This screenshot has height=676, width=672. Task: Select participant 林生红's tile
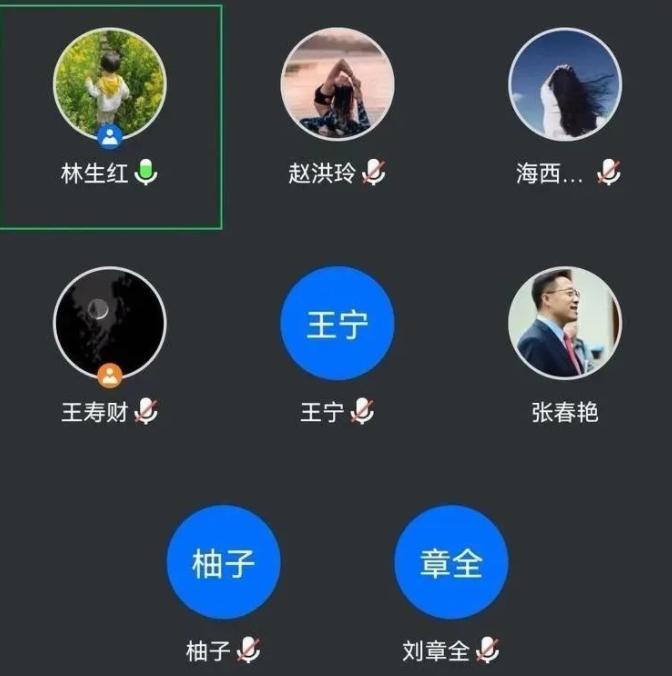click(x=109, y=84)
